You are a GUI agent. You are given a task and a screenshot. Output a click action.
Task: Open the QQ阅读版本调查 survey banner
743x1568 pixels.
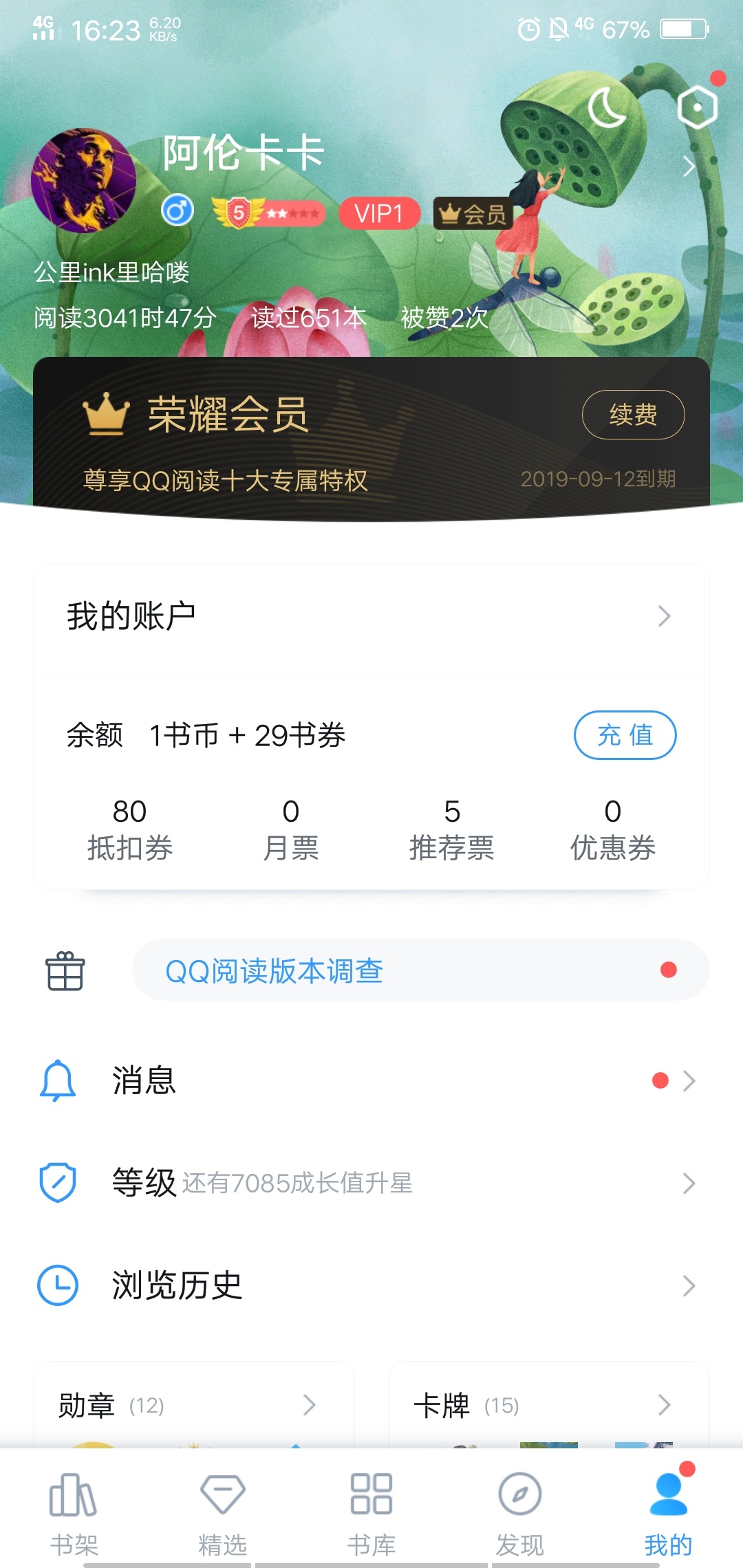420,970
